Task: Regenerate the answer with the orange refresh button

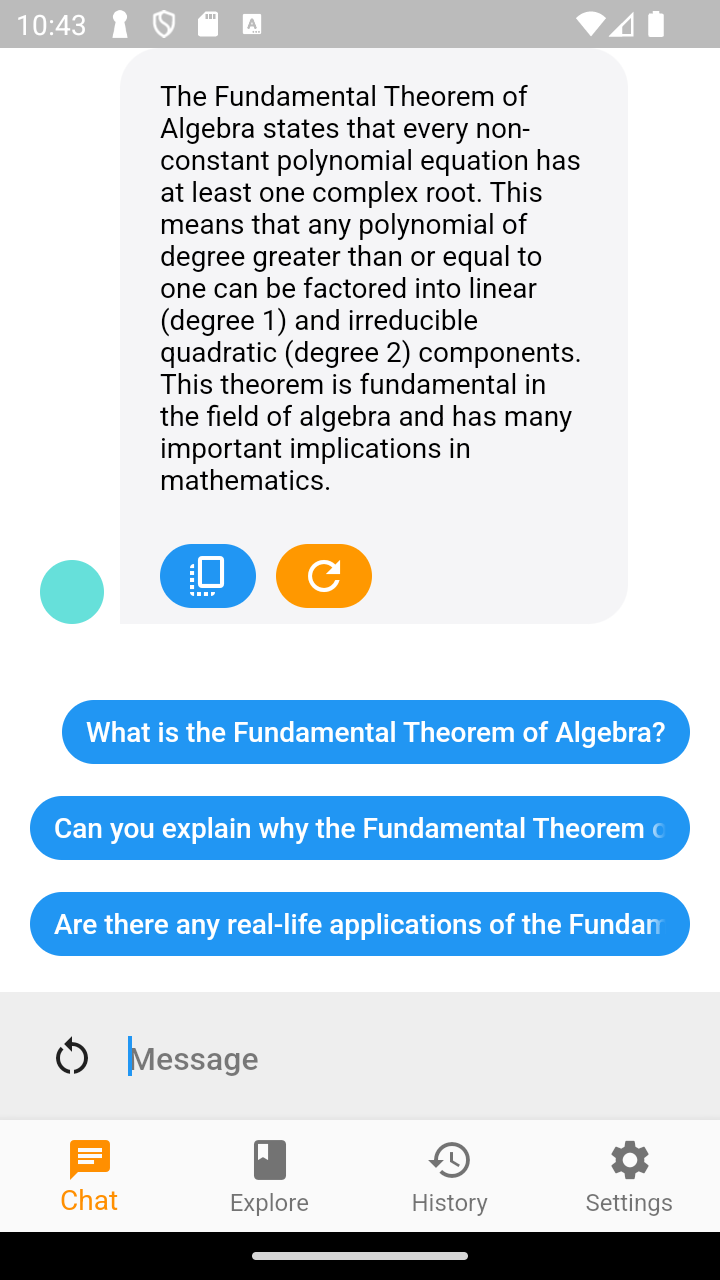Action: pyautogui.click(x=324, y=576)
